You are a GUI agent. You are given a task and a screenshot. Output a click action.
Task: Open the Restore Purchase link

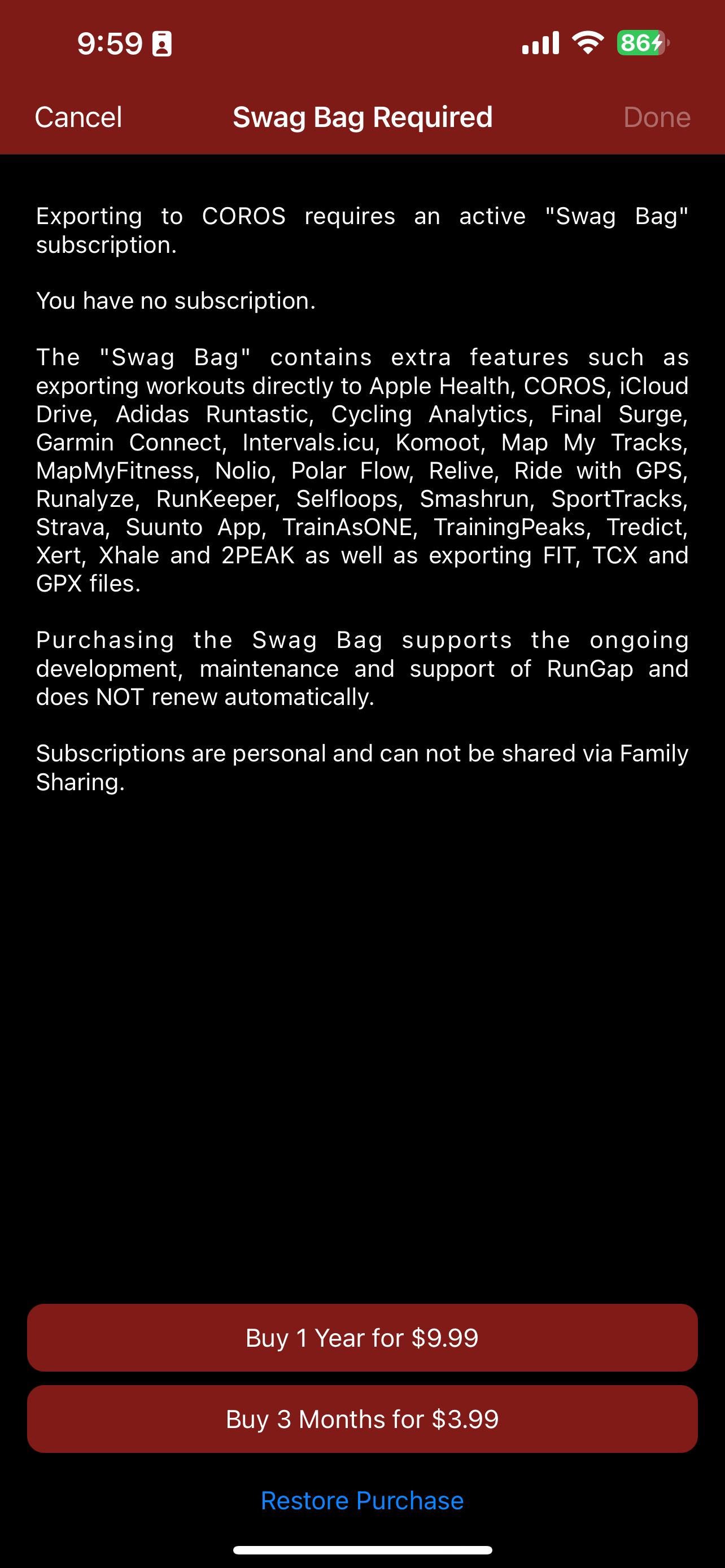coord(362,1500)
